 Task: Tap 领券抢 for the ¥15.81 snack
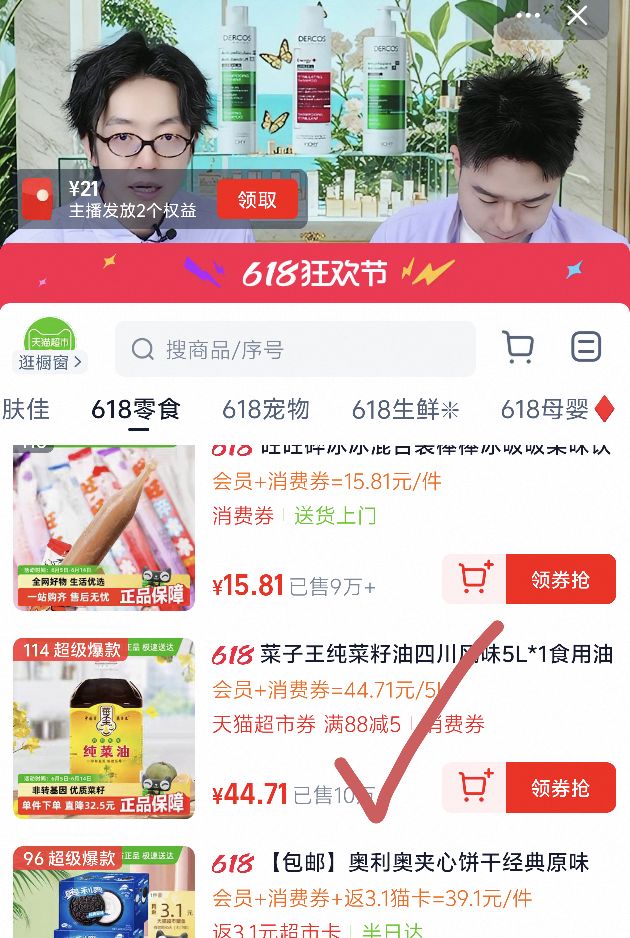[560, 579]
